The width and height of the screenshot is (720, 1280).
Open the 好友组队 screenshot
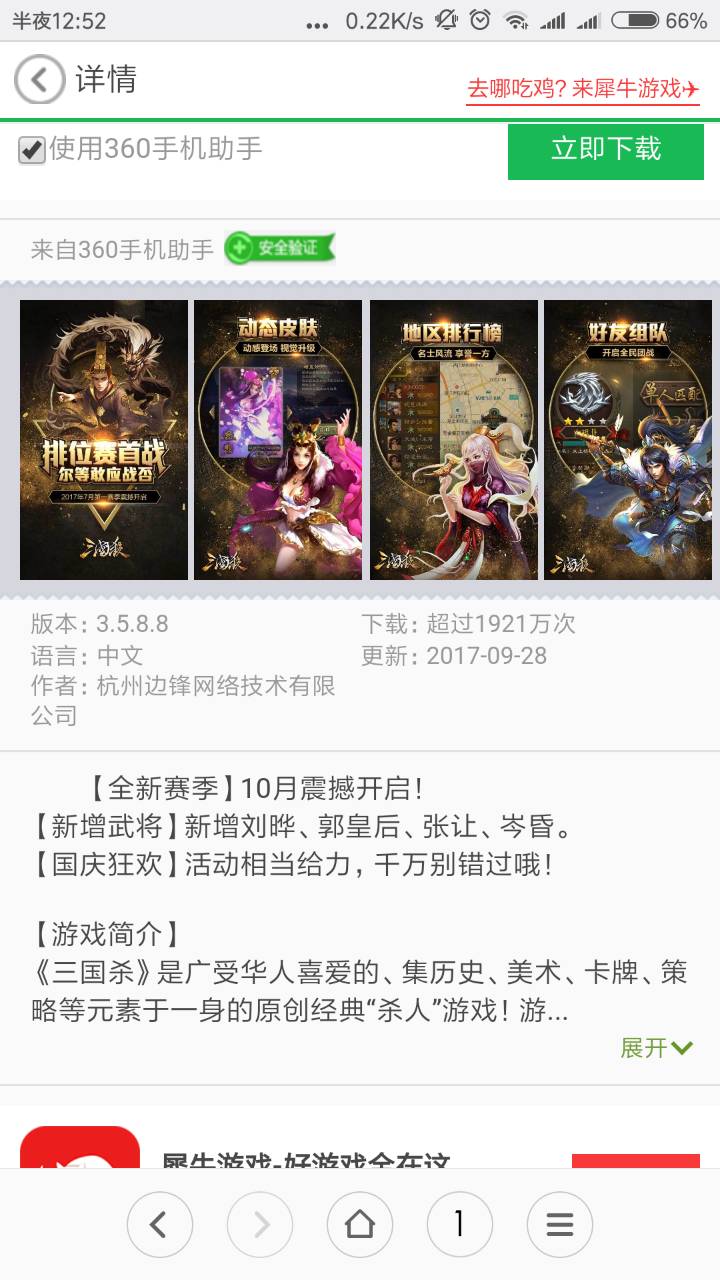[x=628, y=440]
